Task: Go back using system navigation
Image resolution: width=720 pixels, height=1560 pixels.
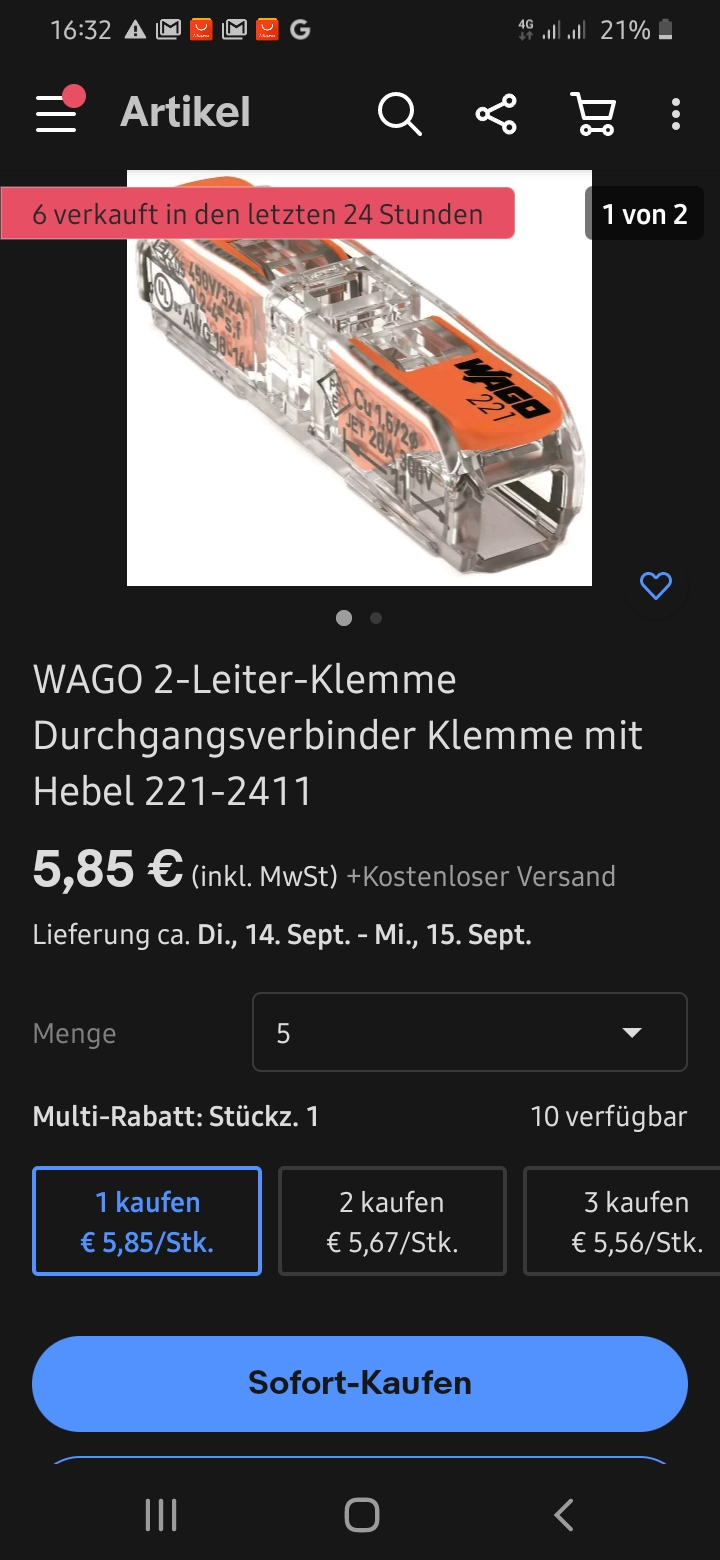Action: click(564, 1515)
